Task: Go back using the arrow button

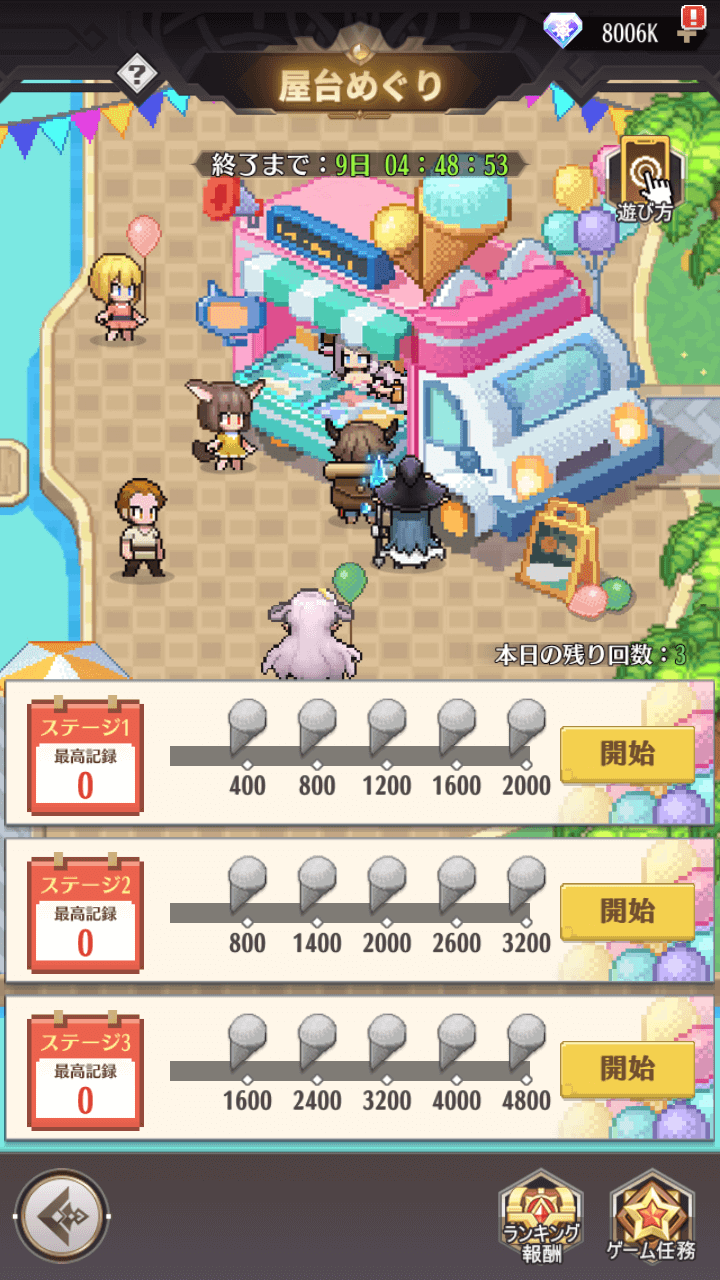Action: tap(62, 1216)
